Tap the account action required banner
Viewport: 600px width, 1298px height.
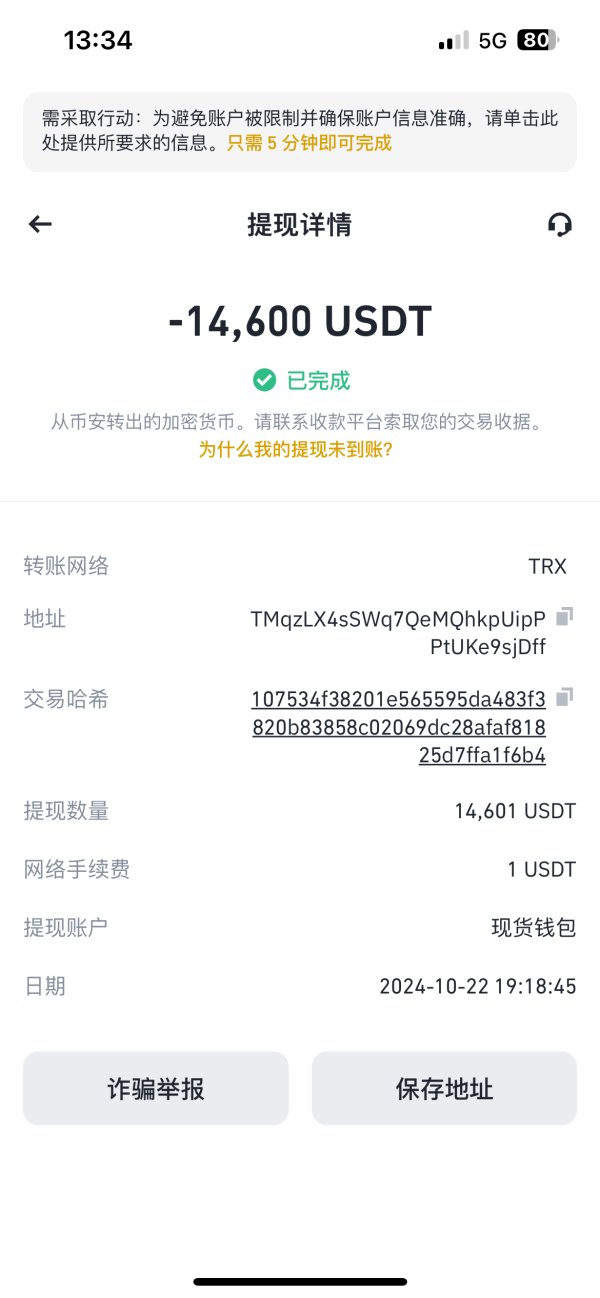[300, 131]
